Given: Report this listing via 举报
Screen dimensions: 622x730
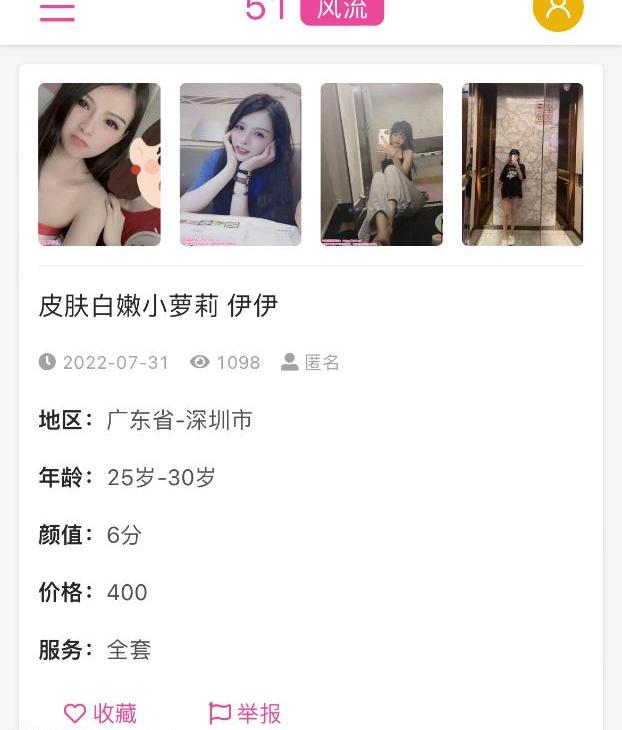Looking at the screenshot, I should (x=245, y=713).
